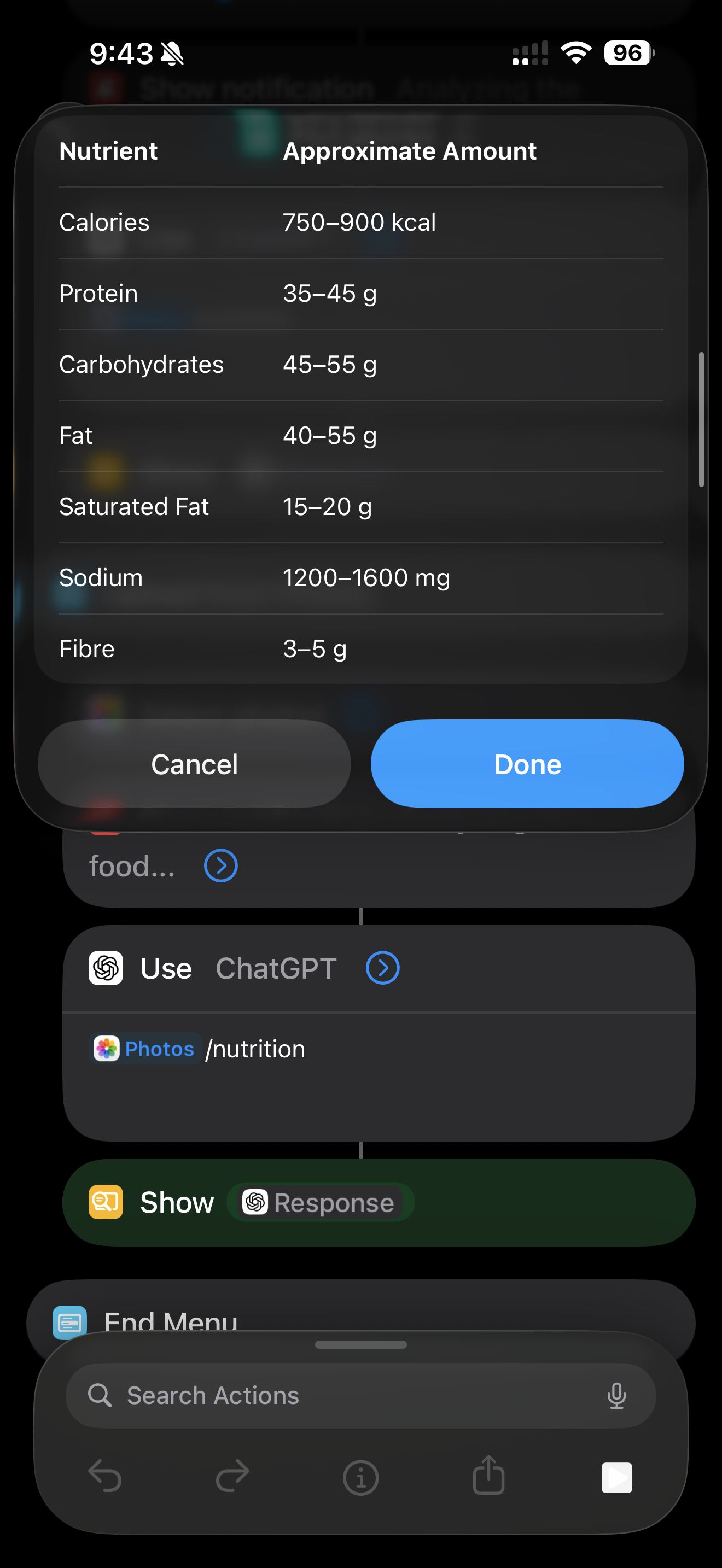The width and height of the screenshot is (722, 1568).
Task: Undo the last shortcut edit
Action: coord(104,1477)
